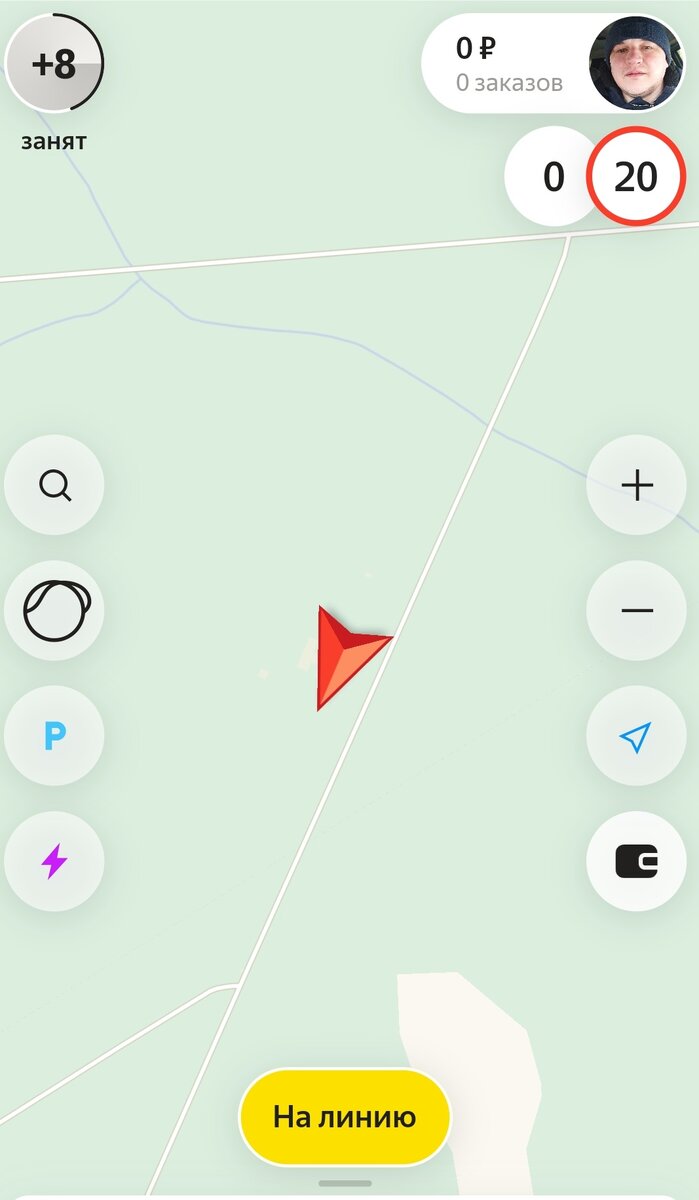Go online with На линию button
The image size is (699, 1200).
tap(345, 1117)
